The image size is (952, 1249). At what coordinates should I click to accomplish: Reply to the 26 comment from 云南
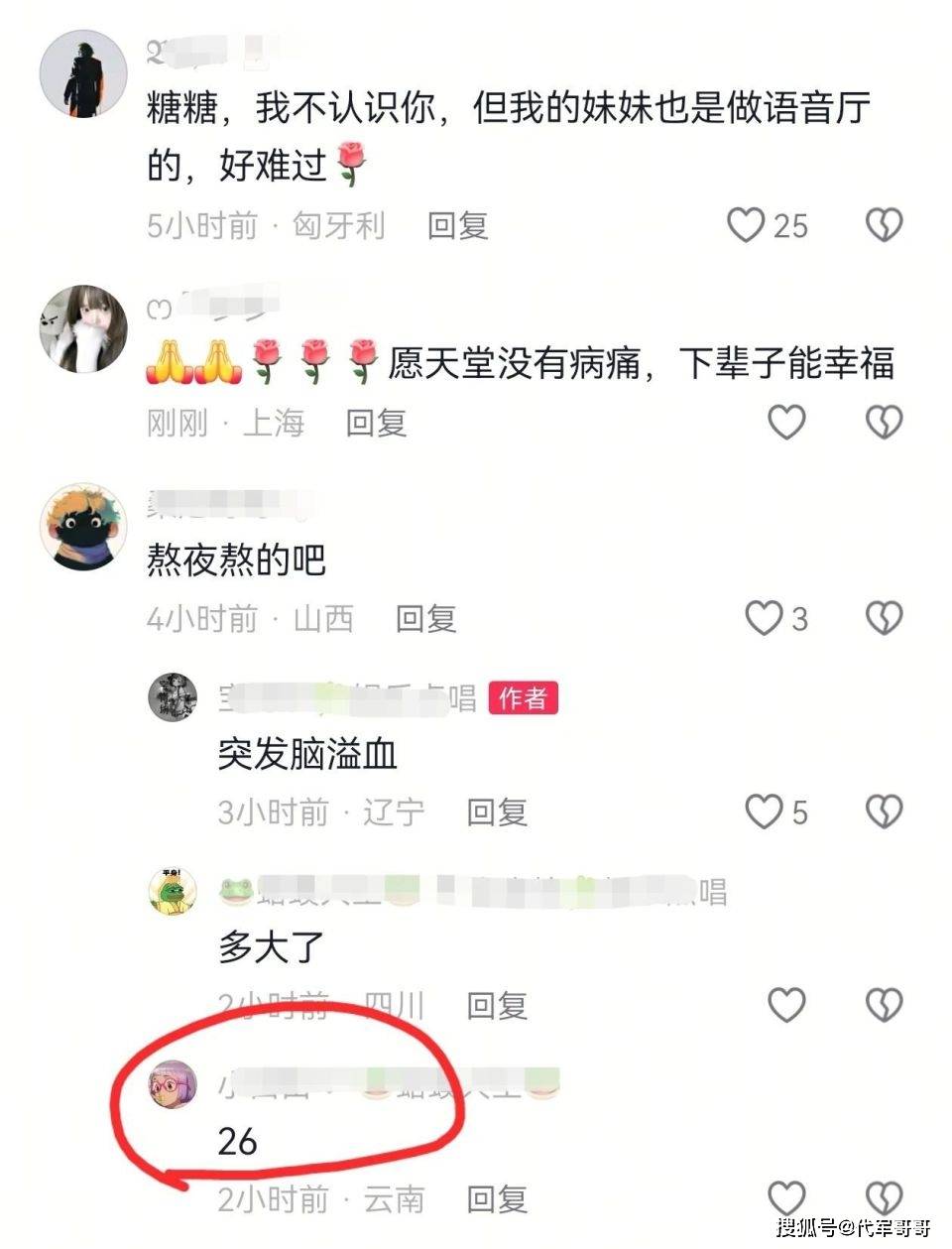(497, 1198)
